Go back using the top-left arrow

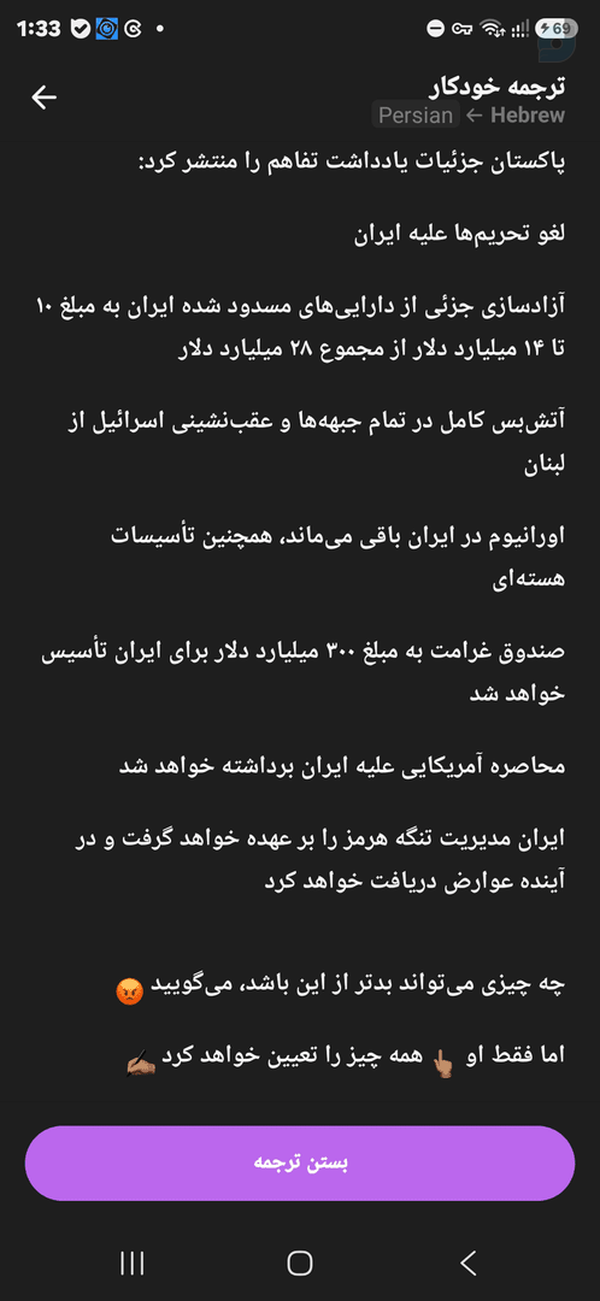coord(44,97)
